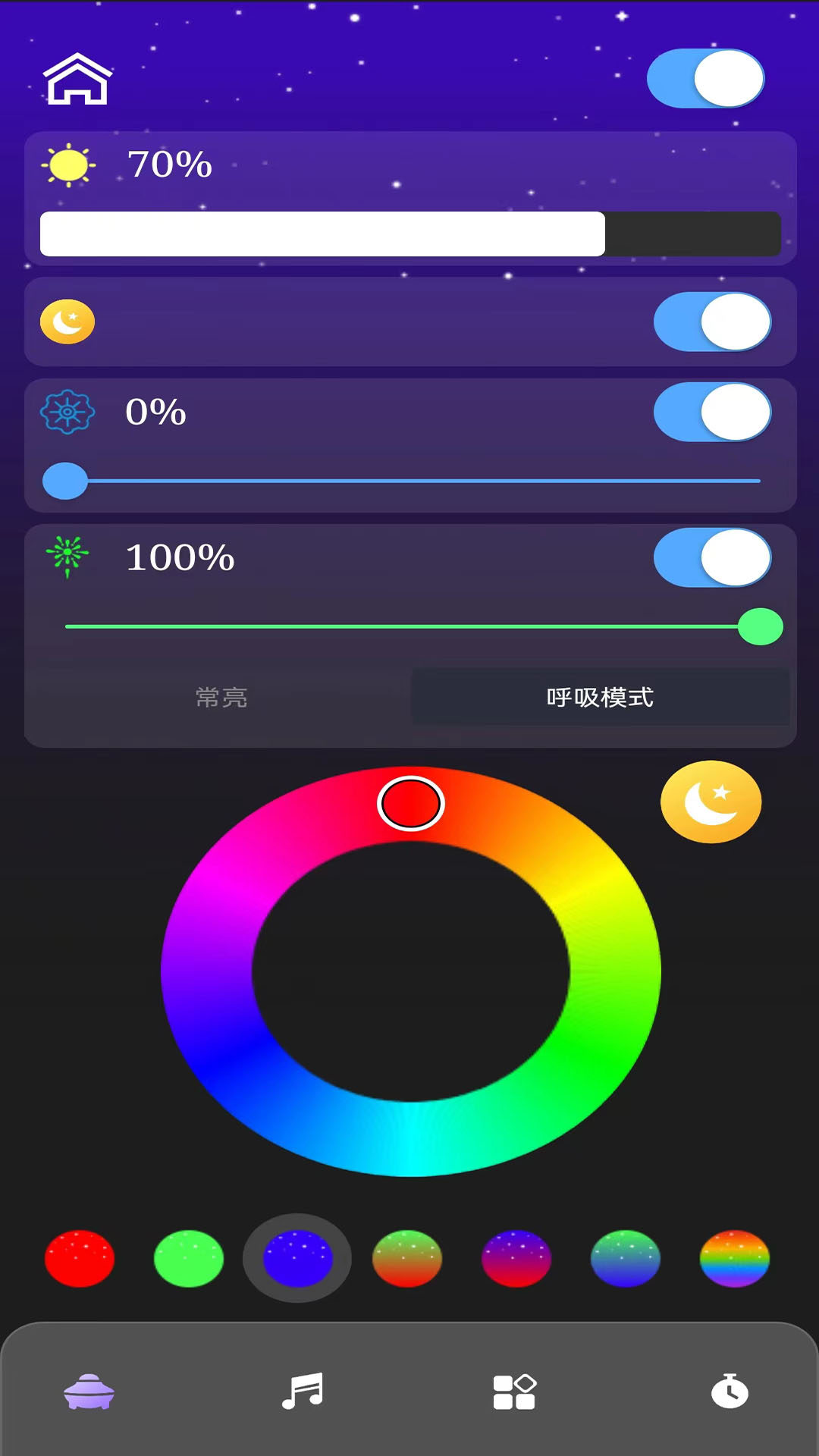Choose the blue color preset
The image size is (819, 1456).
point(297,1259)
